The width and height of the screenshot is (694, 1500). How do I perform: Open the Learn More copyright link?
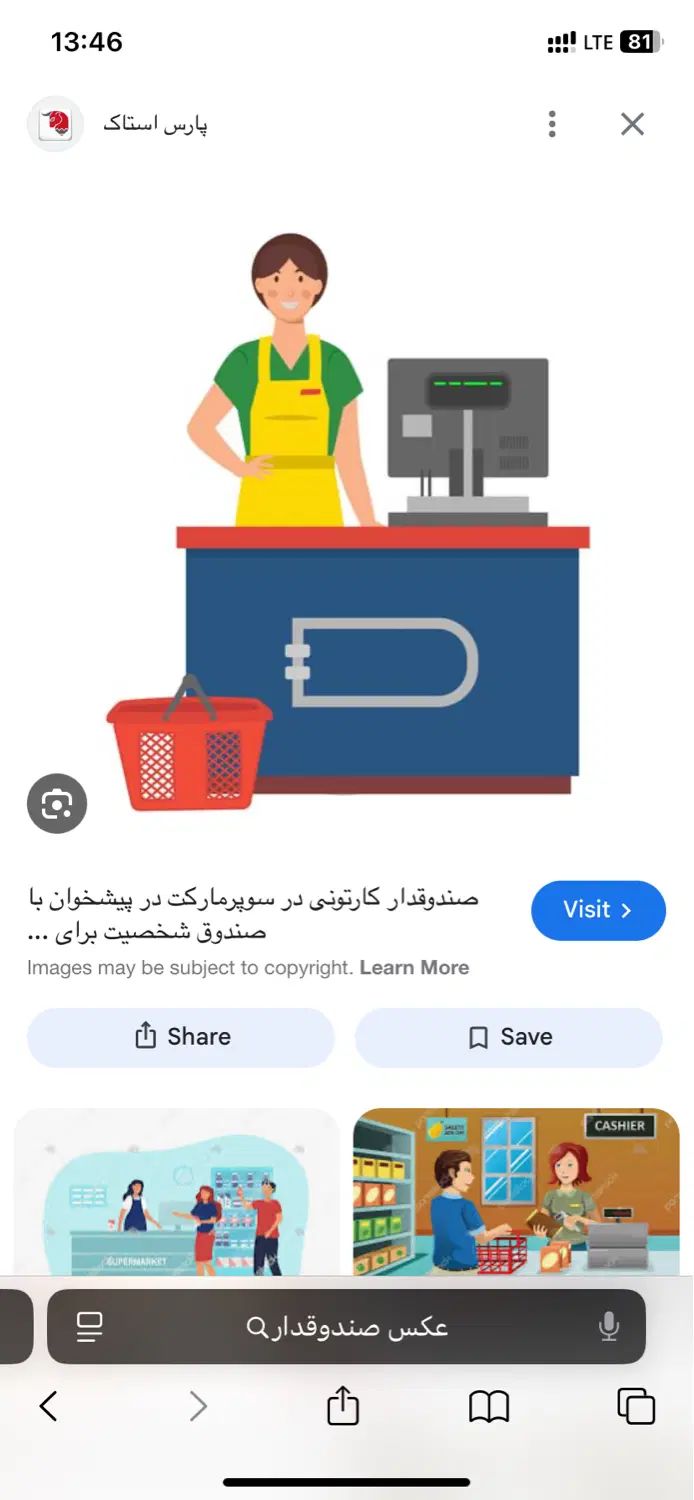point(414,967)
